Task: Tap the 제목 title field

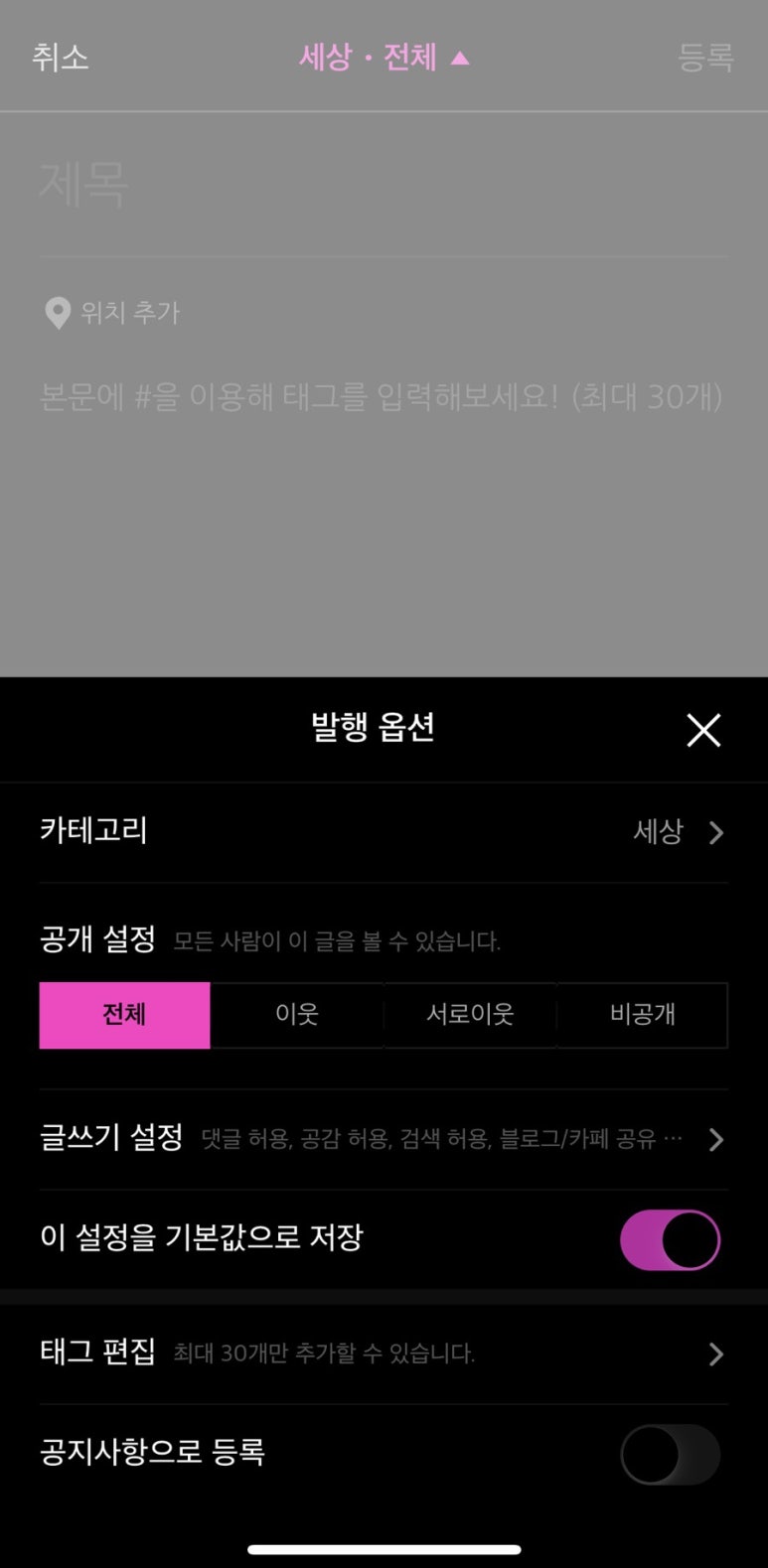Action: pos(384,186)
